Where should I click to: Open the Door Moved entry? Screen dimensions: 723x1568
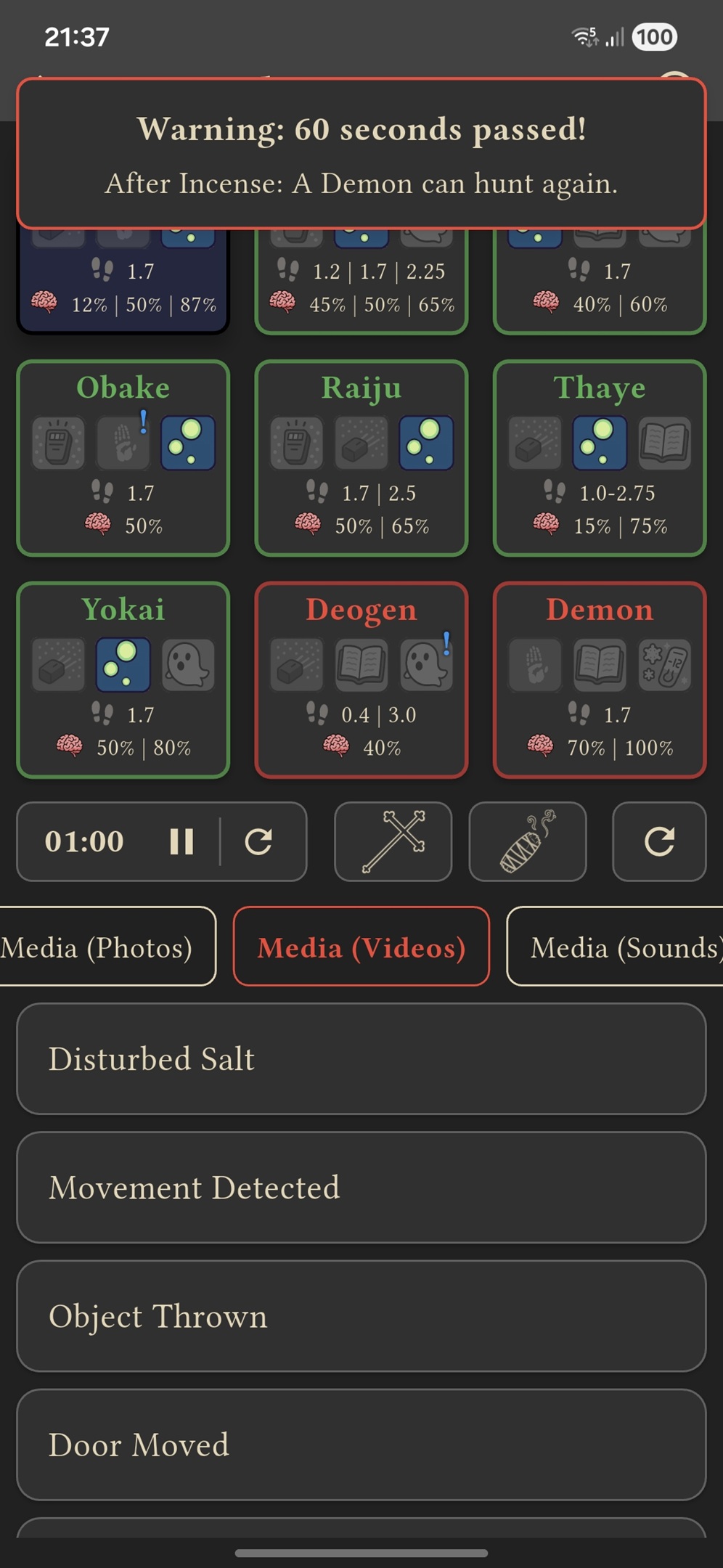361,1444
